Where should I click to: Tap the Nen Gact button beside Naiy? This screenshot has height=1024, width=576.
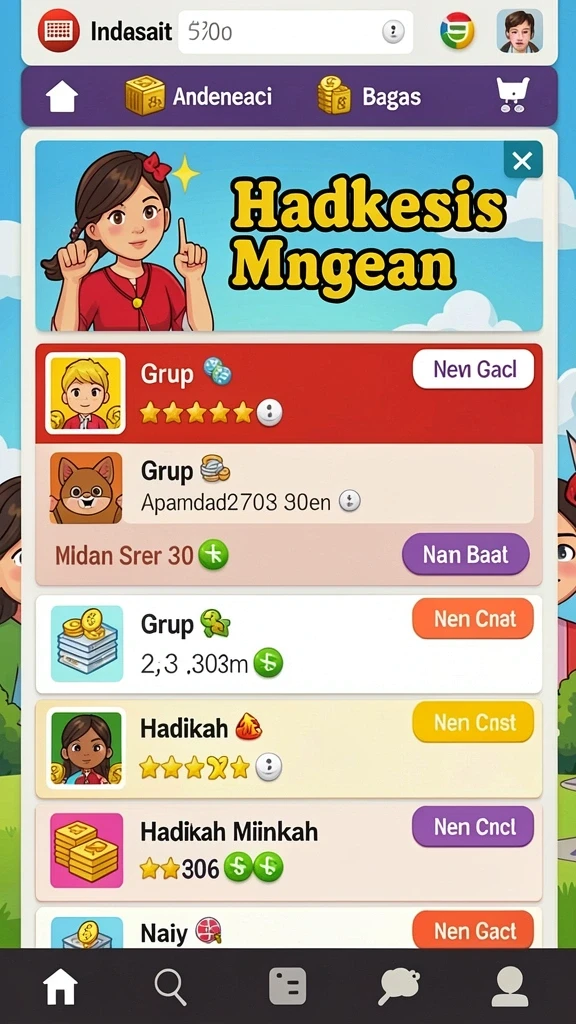[x=473, y=931]
